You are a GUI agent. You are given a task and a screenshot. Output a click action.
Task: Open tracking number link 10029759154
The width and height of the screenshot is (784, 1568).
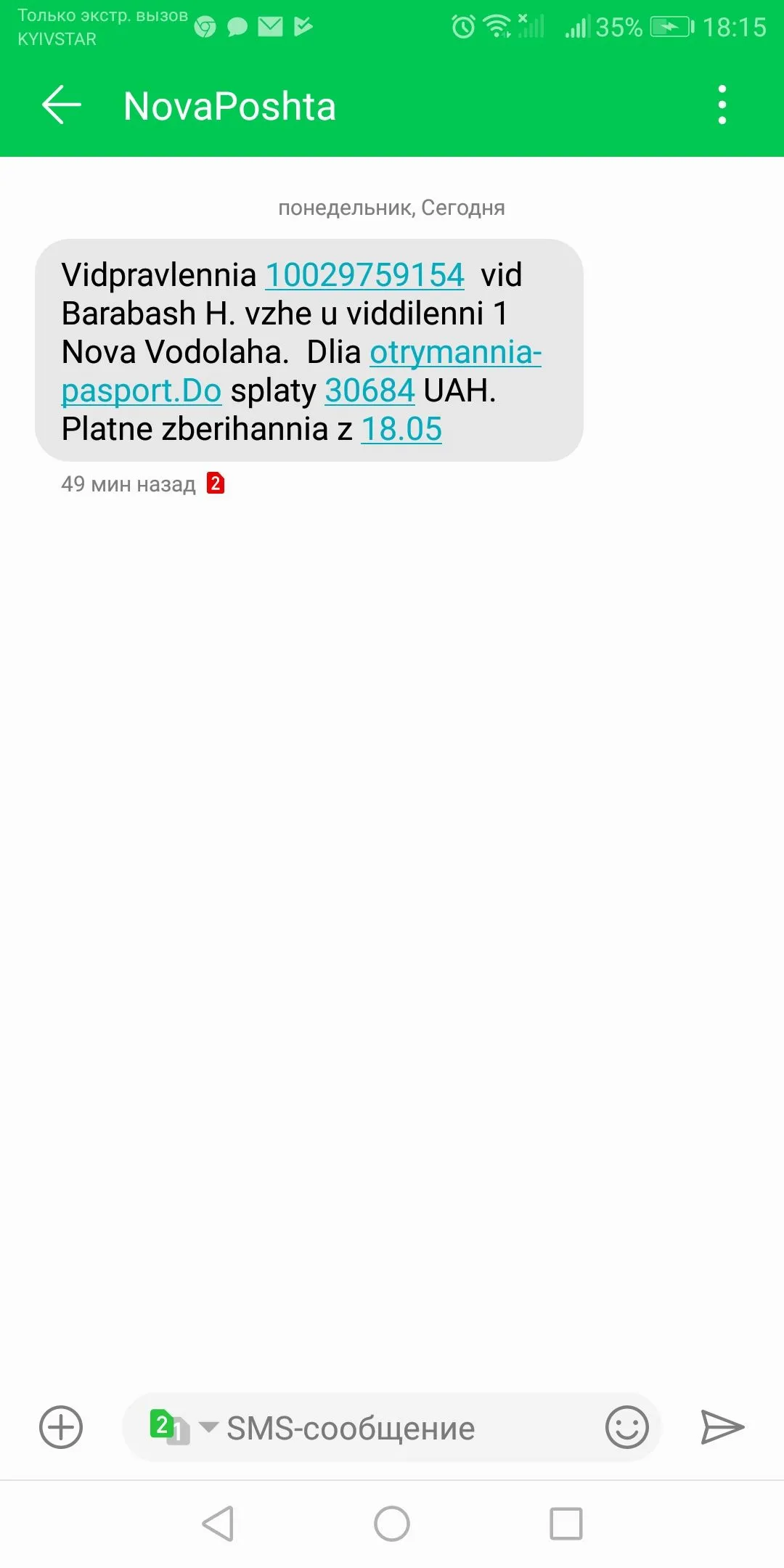tap(364, 275)
